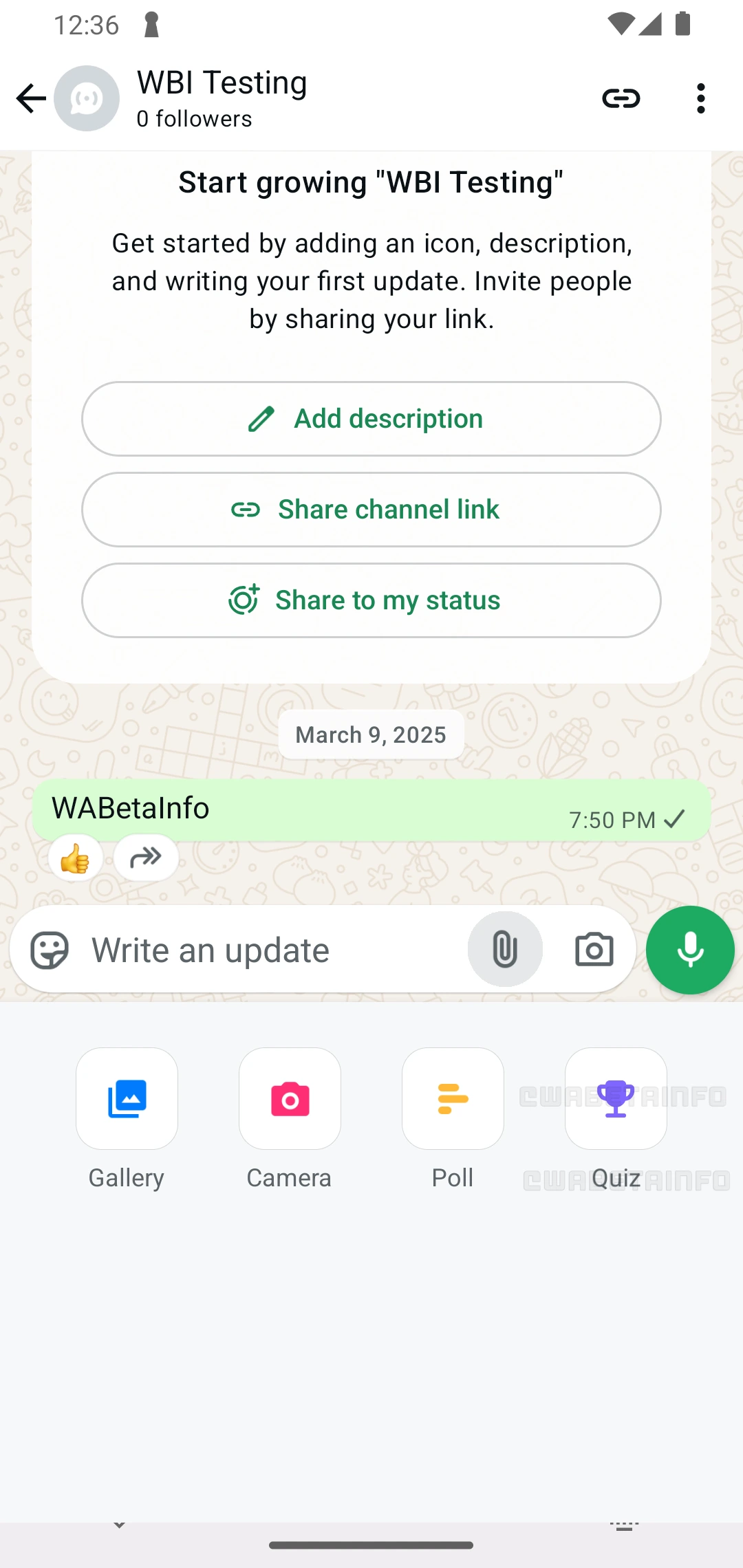This screenshot has height=1568, width=743.
Task: Tap the channel link icon in header
Action: coord(621,98)
